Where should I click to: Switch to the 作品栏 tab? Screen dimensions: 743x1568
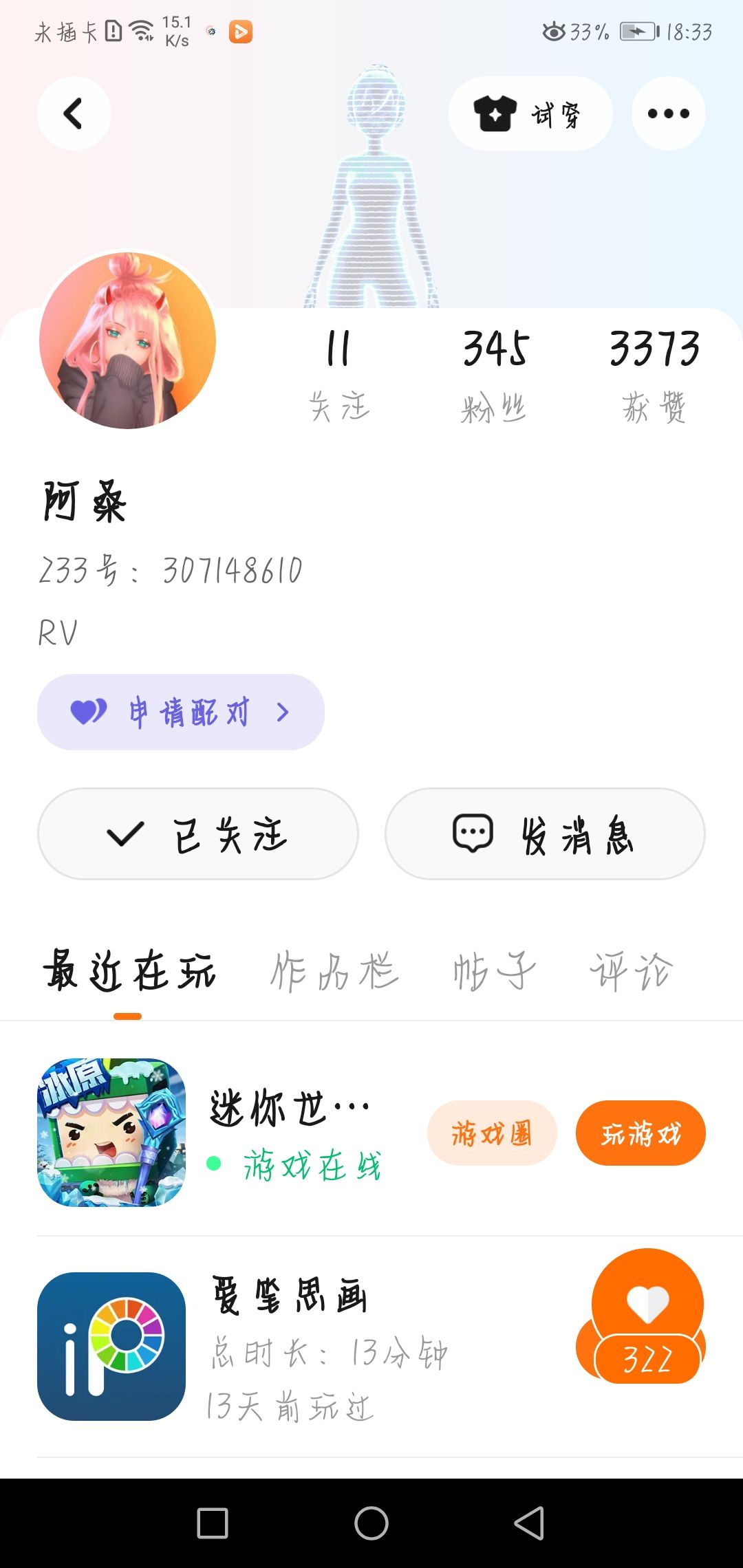pyautogui.click(x=334, y=972)
